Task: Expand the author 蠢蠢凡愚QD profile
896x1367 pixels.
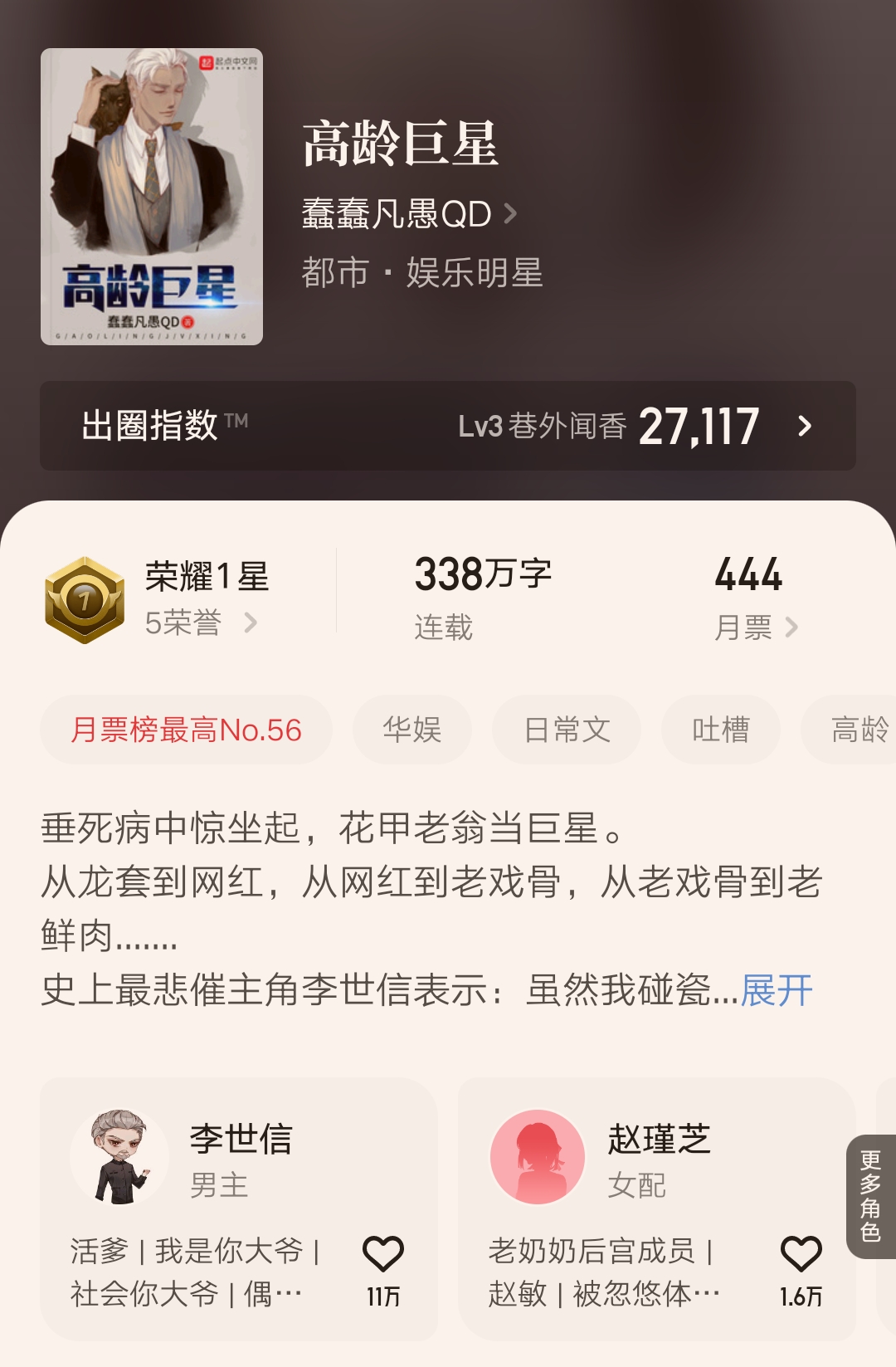Action: 398,212
